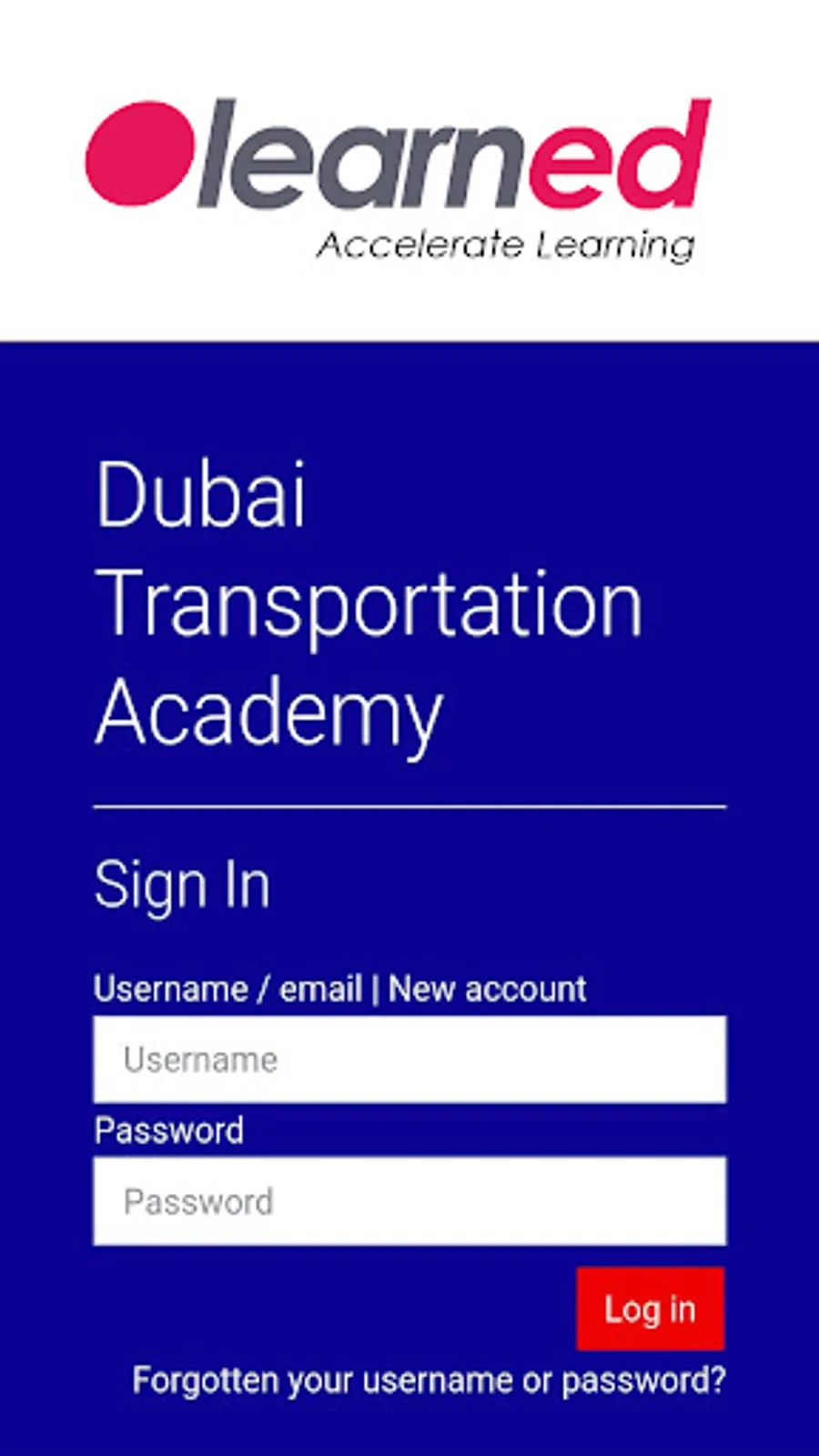Focus the Password field
The image size is (819, 1456).
pyautogui.click(x=409, y=1201)
